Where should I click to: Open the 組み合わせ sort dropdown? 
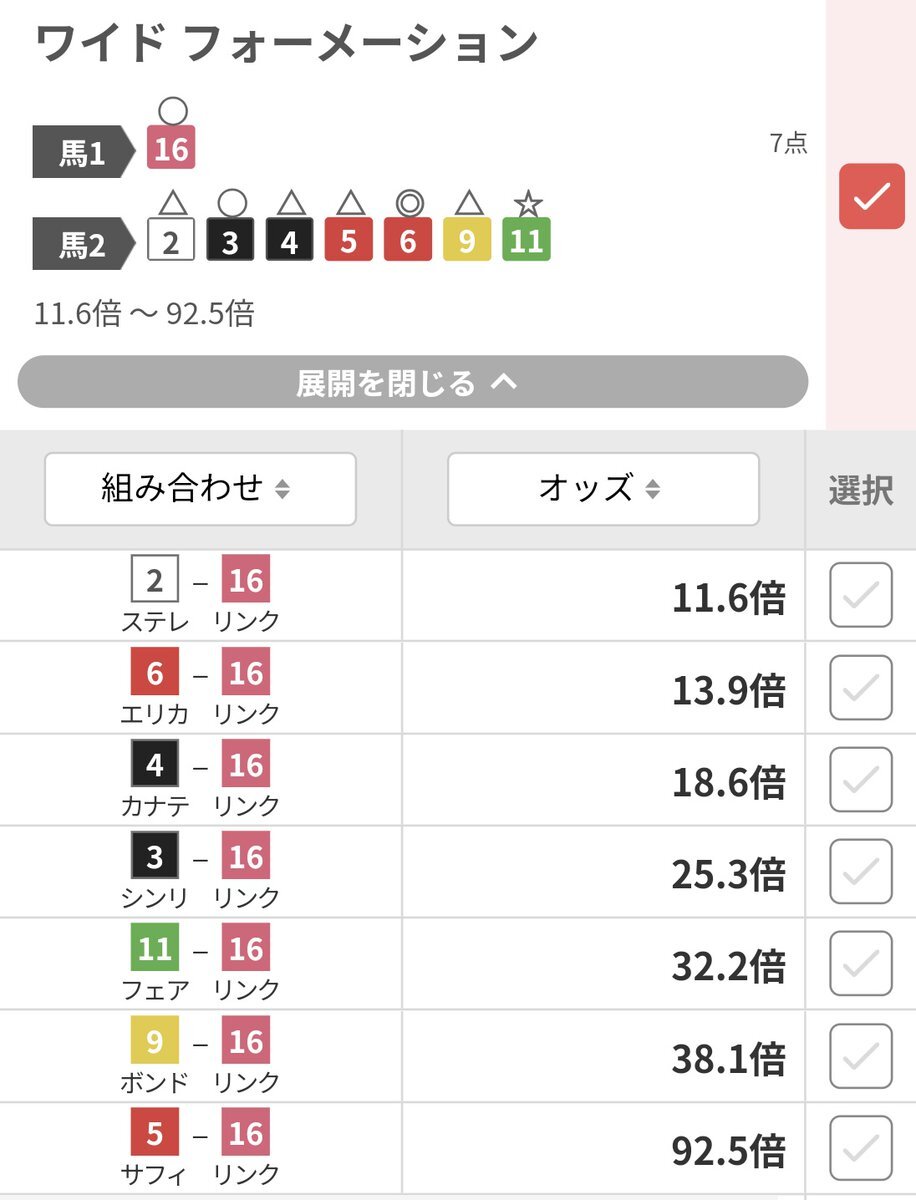[x=199, y=488]
